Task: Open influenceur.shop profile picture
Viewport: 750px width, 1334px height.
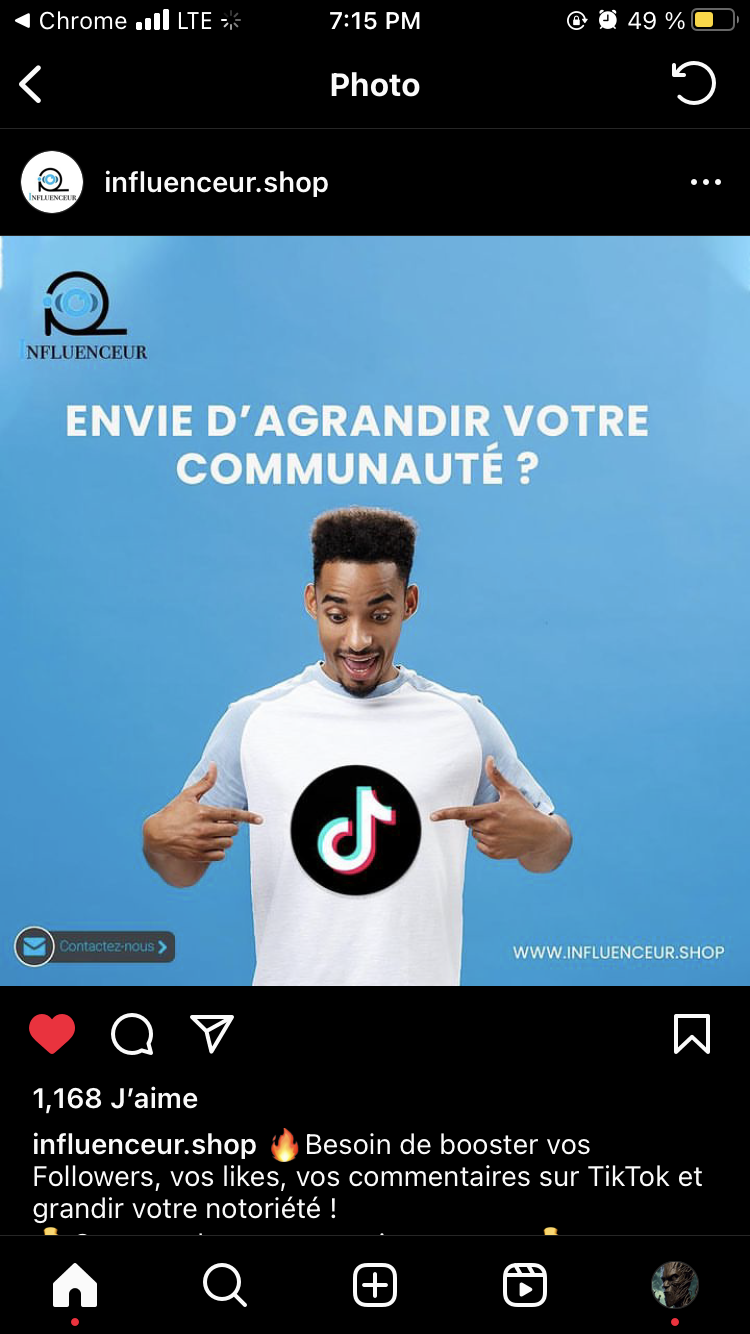Action: pos(52,182)
